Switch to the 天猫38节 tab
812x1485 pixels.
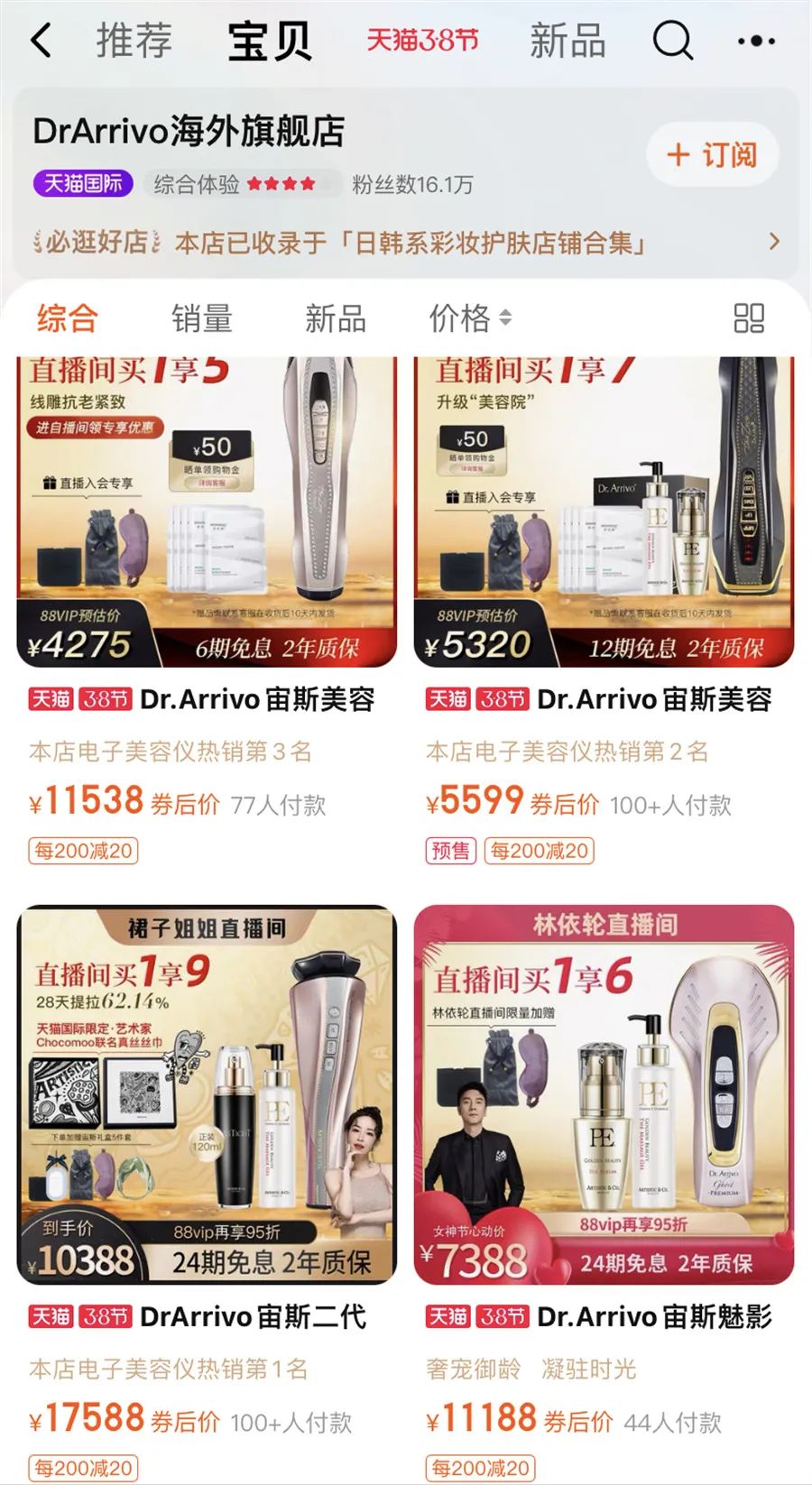pos(420,41)
